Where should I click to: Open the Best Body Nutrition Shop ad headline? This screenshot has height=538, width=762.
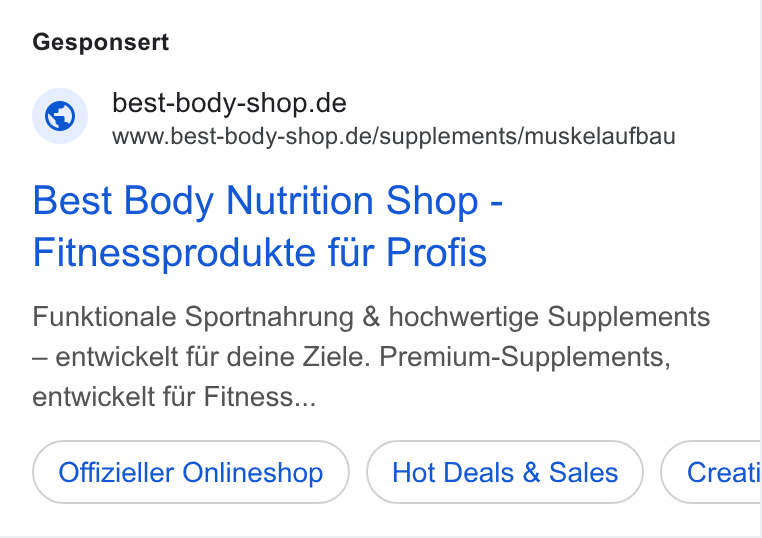(x=267, y=226)
